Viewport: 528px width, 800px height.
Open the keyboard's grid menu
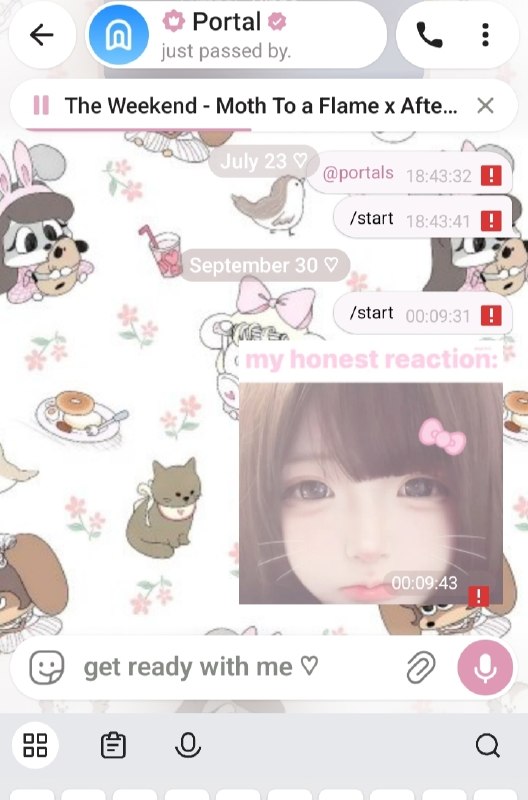coord(35,745)
